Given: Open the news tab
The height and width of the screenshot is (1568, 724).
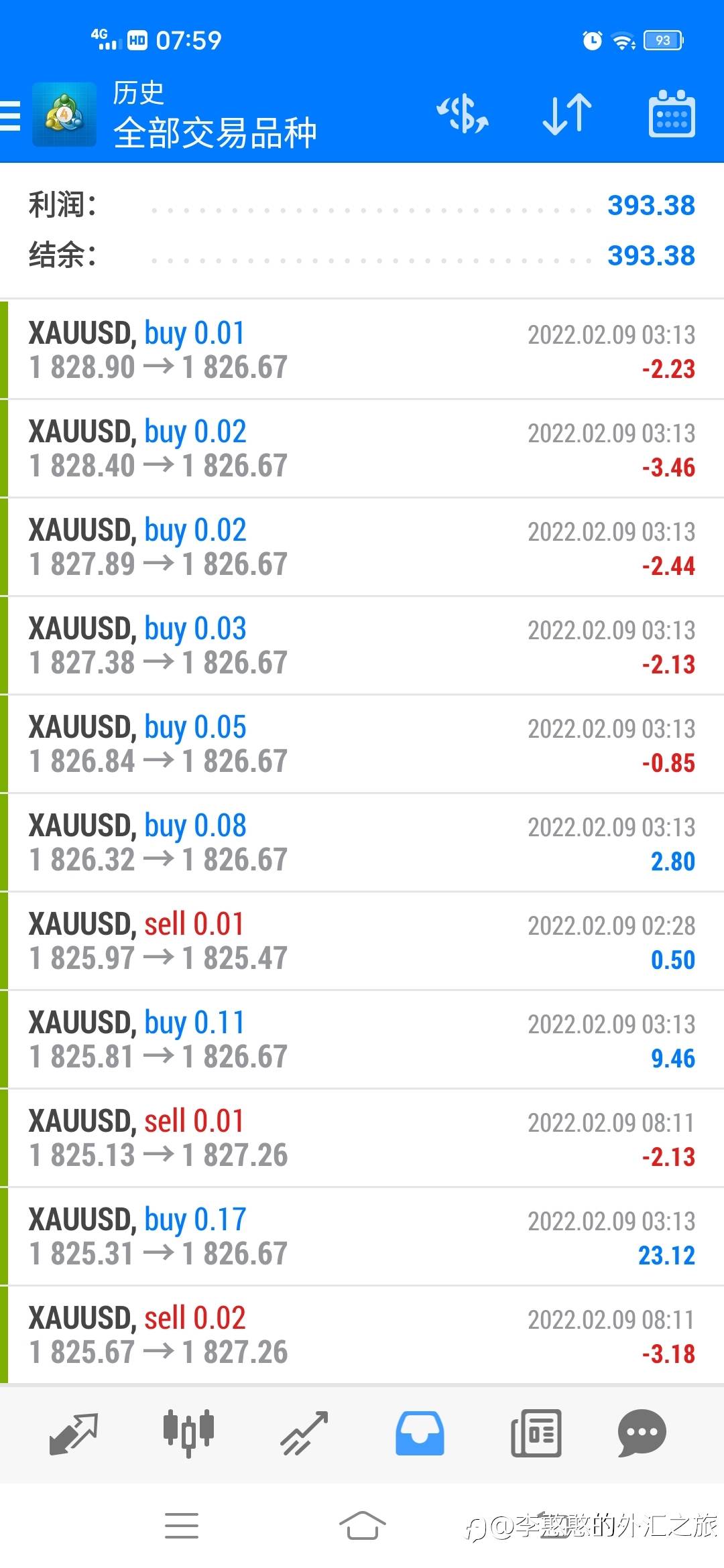Looking at the screenshot, I should (x=536, y=1433).
